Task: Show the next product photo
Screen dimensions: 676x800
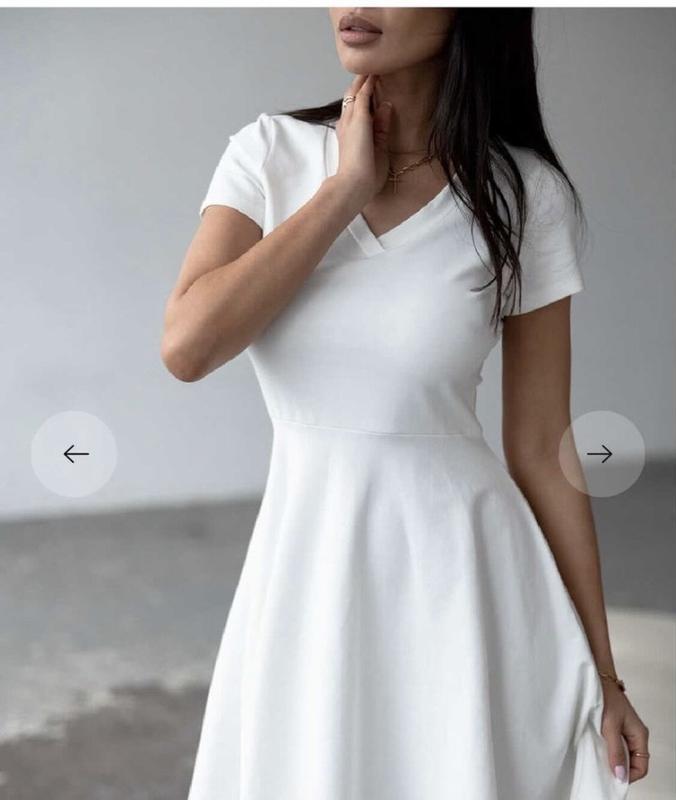Action: [601, 454]
